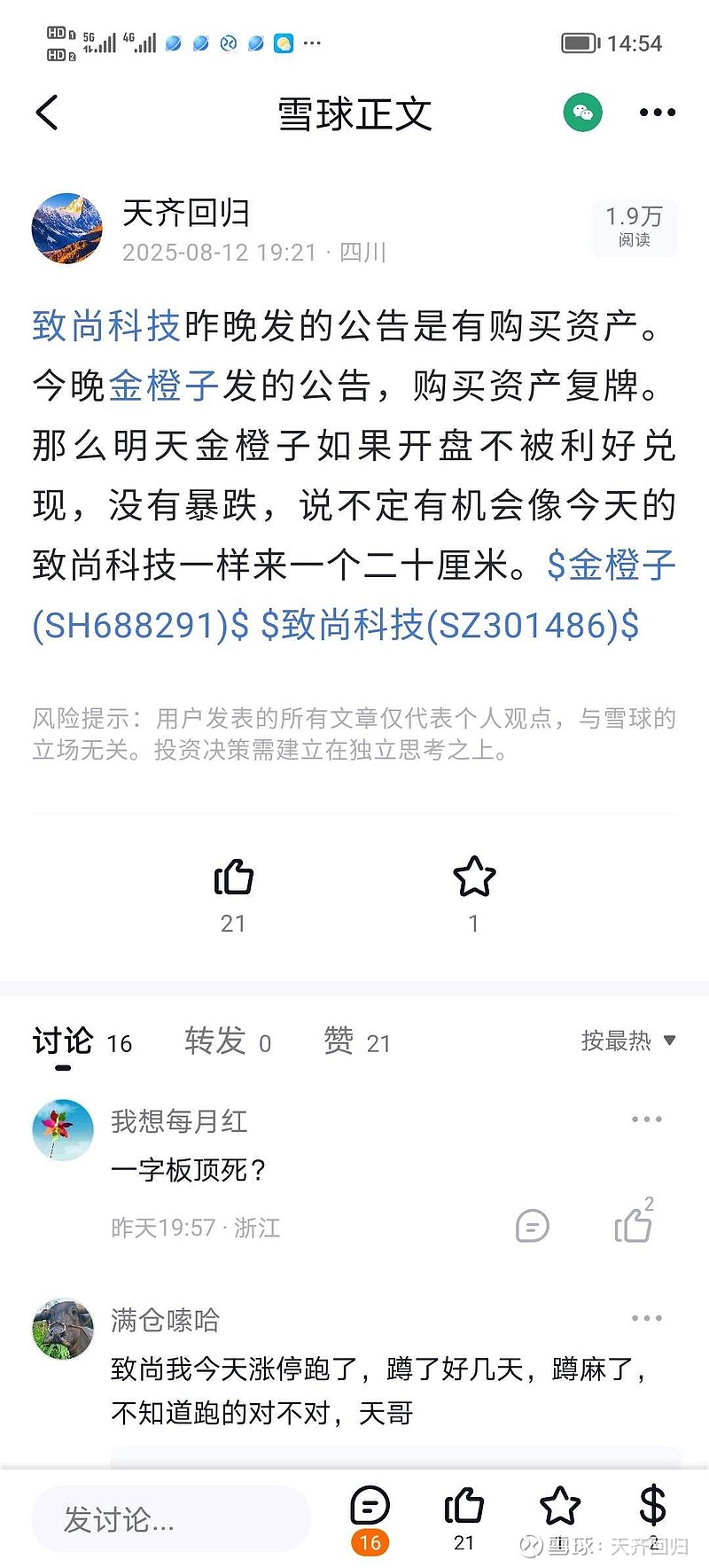Like 我想每月红's comment
The width and height of the screenshot is (709, 1568).
point(634,1224)
